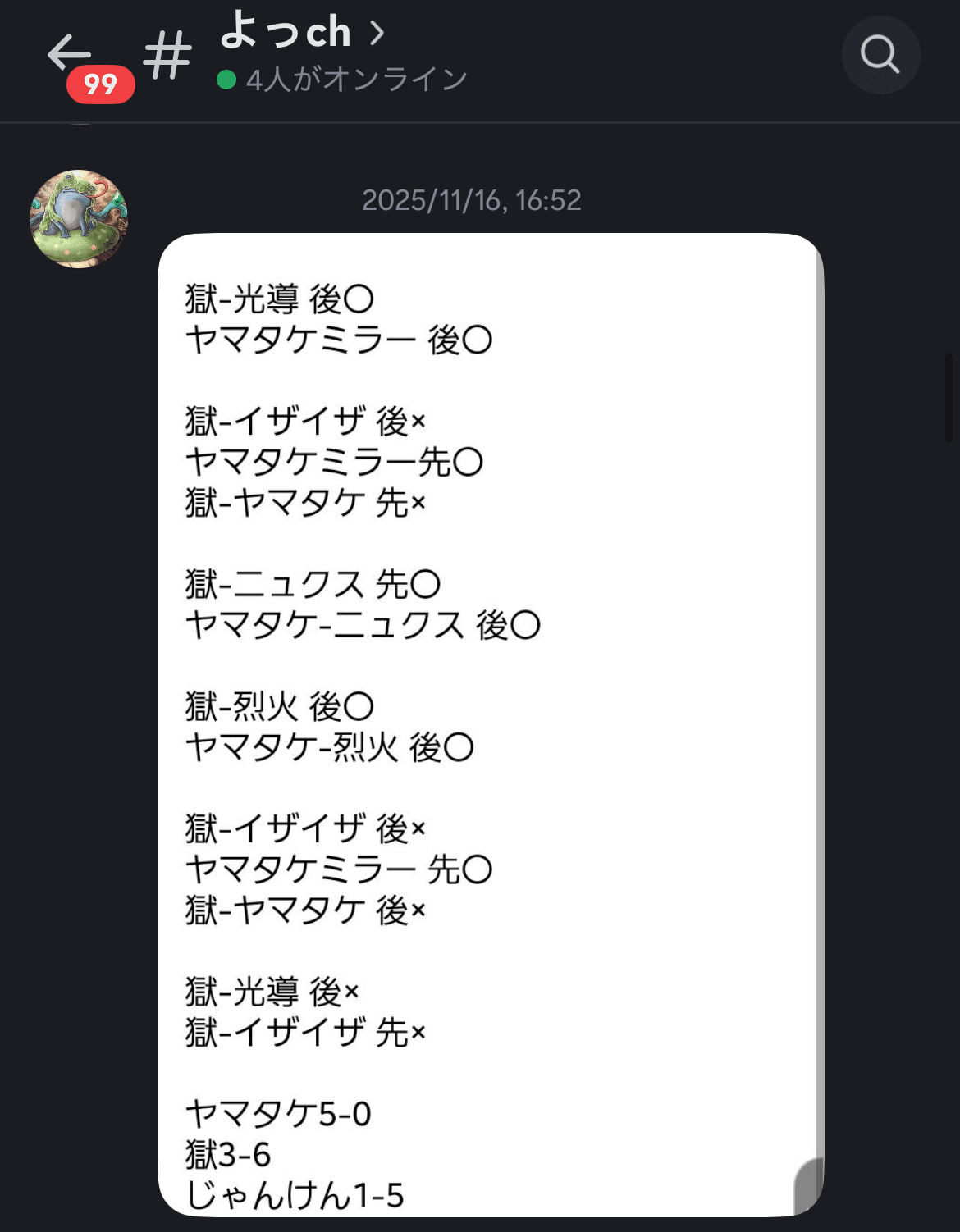Tap the 獄-ニュクス 先〇 text
The height and width of the screenshot is (1232, 960).
coord(312,585)
